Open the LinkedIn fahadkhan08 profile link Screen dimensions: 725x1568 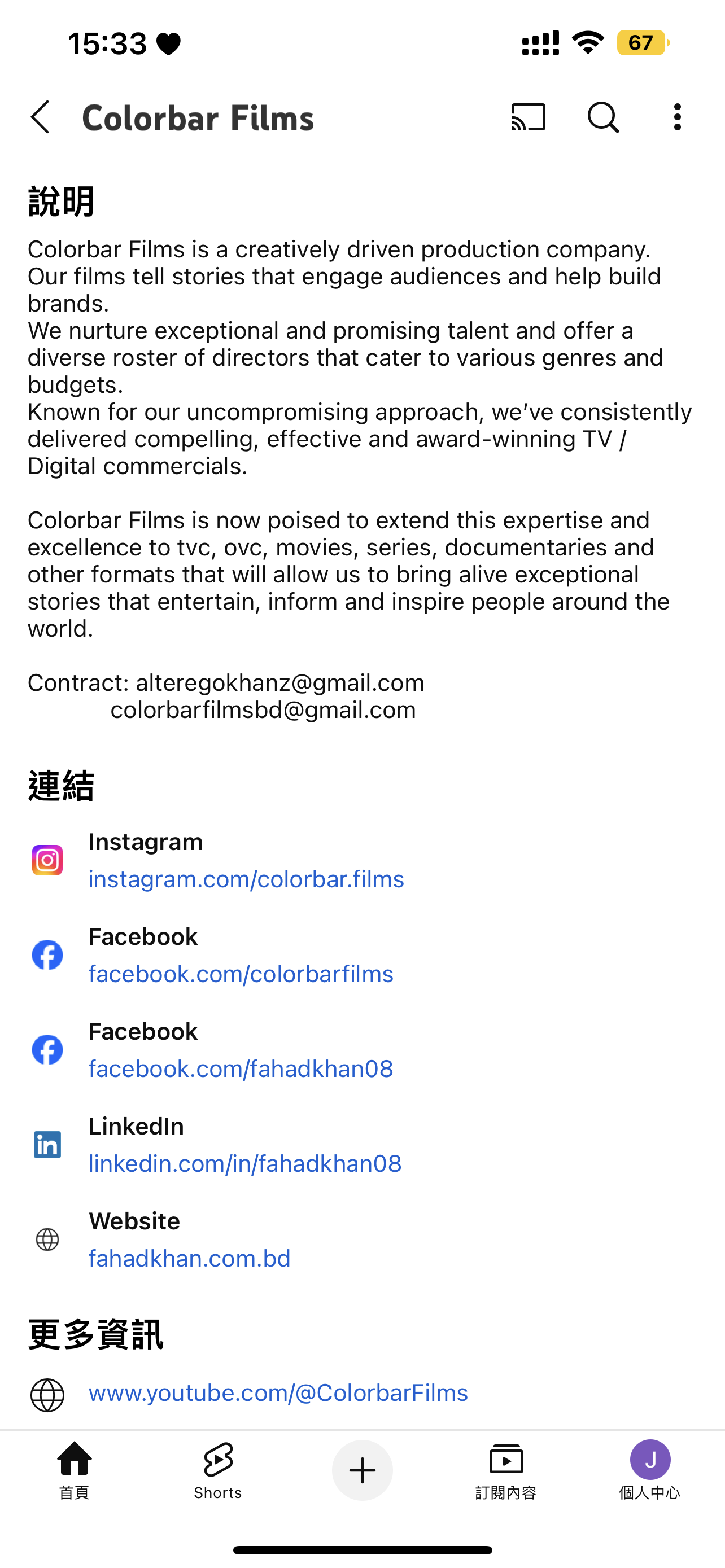[244, 1164]
